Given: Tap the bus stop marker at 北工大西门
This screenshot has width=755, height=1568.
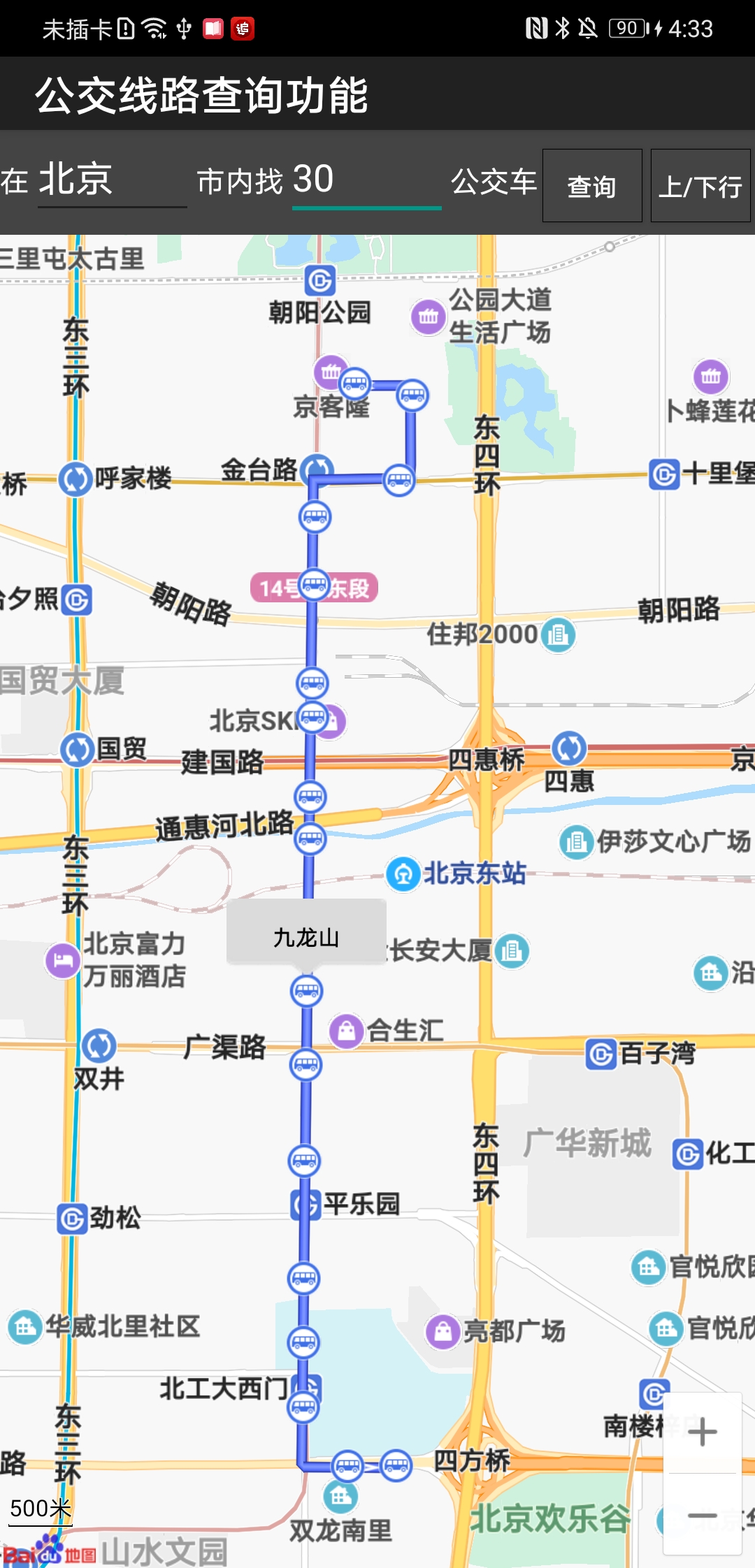Looking at the screenshot, I should [x=303, y=1406].
